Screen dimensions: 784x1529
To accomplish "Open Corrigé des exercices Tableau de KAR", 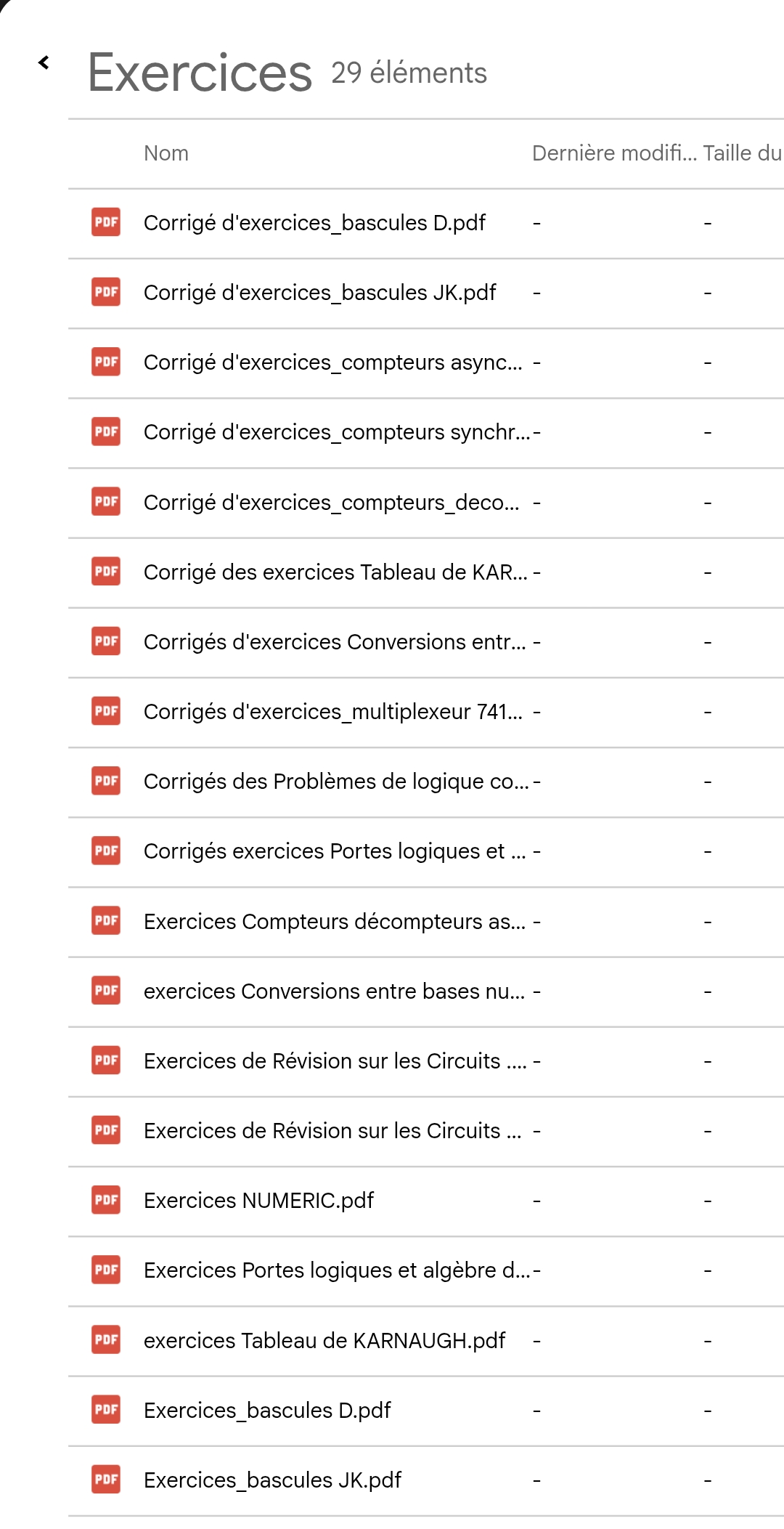I will [335, 572].
